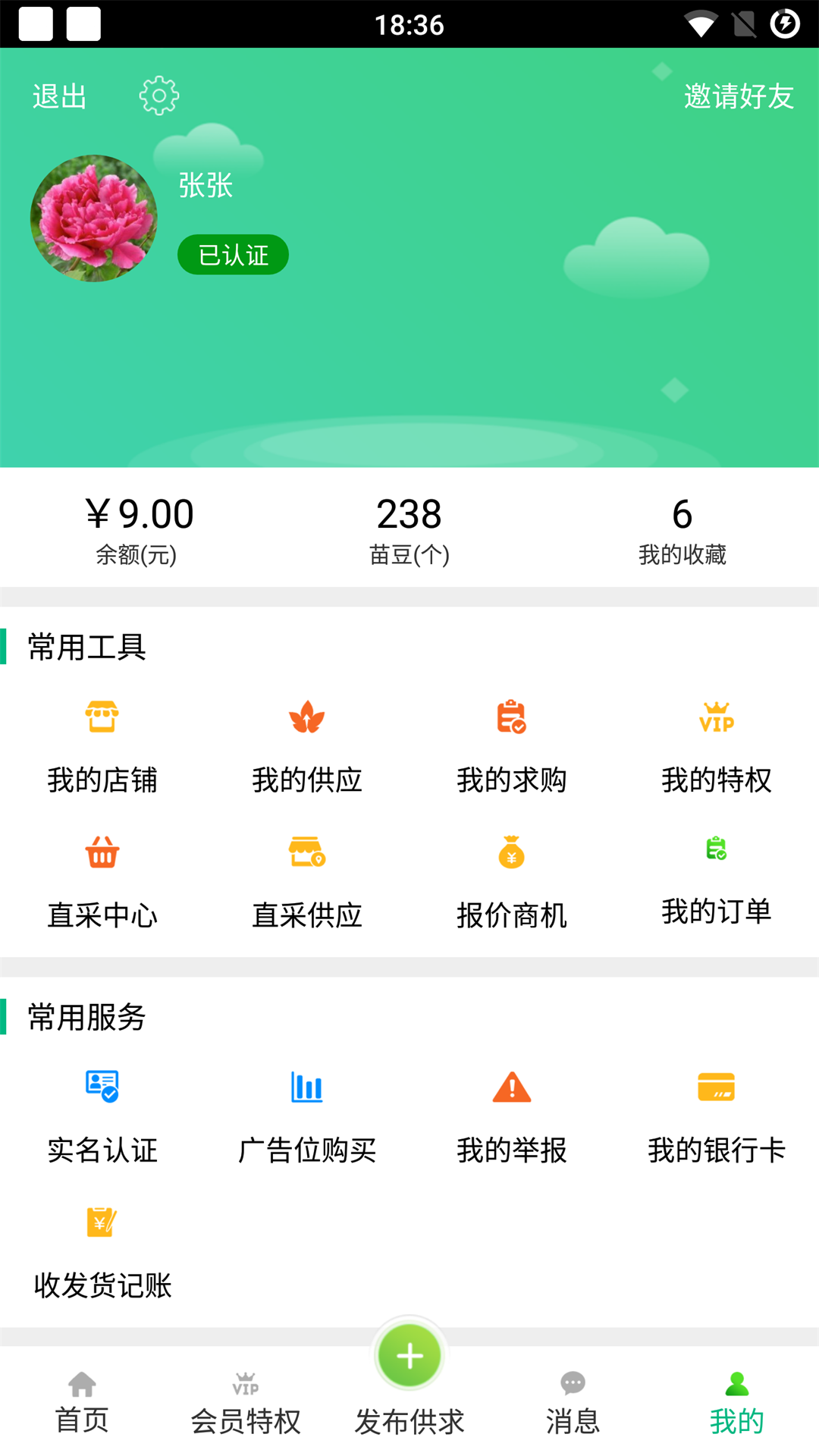Open the settings gear

pyautogui.click(x=158, y=96)
